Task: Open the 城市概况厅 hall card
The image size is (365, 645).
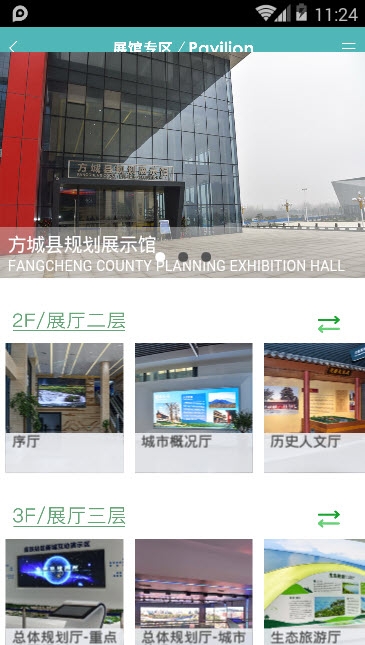Action: 194,408
